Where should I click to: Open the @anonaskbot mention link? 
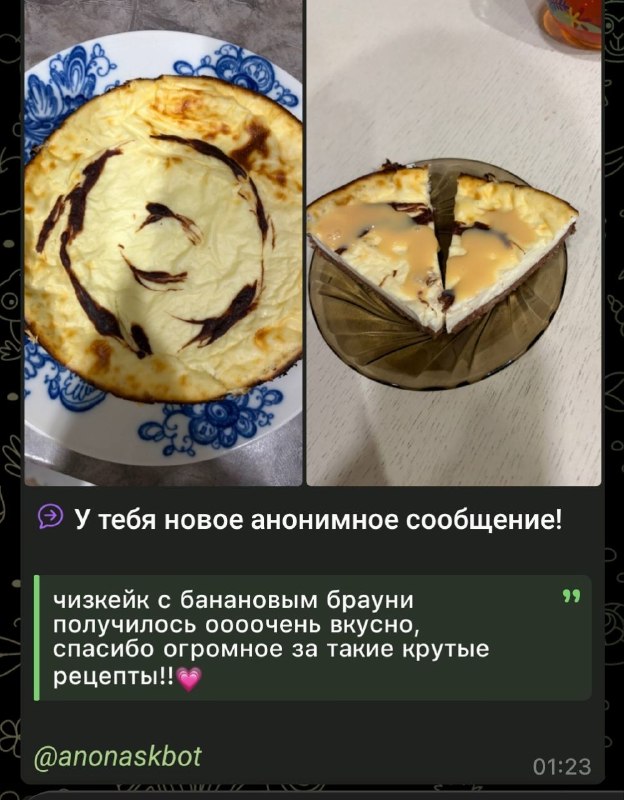click(x=118, y=757)
